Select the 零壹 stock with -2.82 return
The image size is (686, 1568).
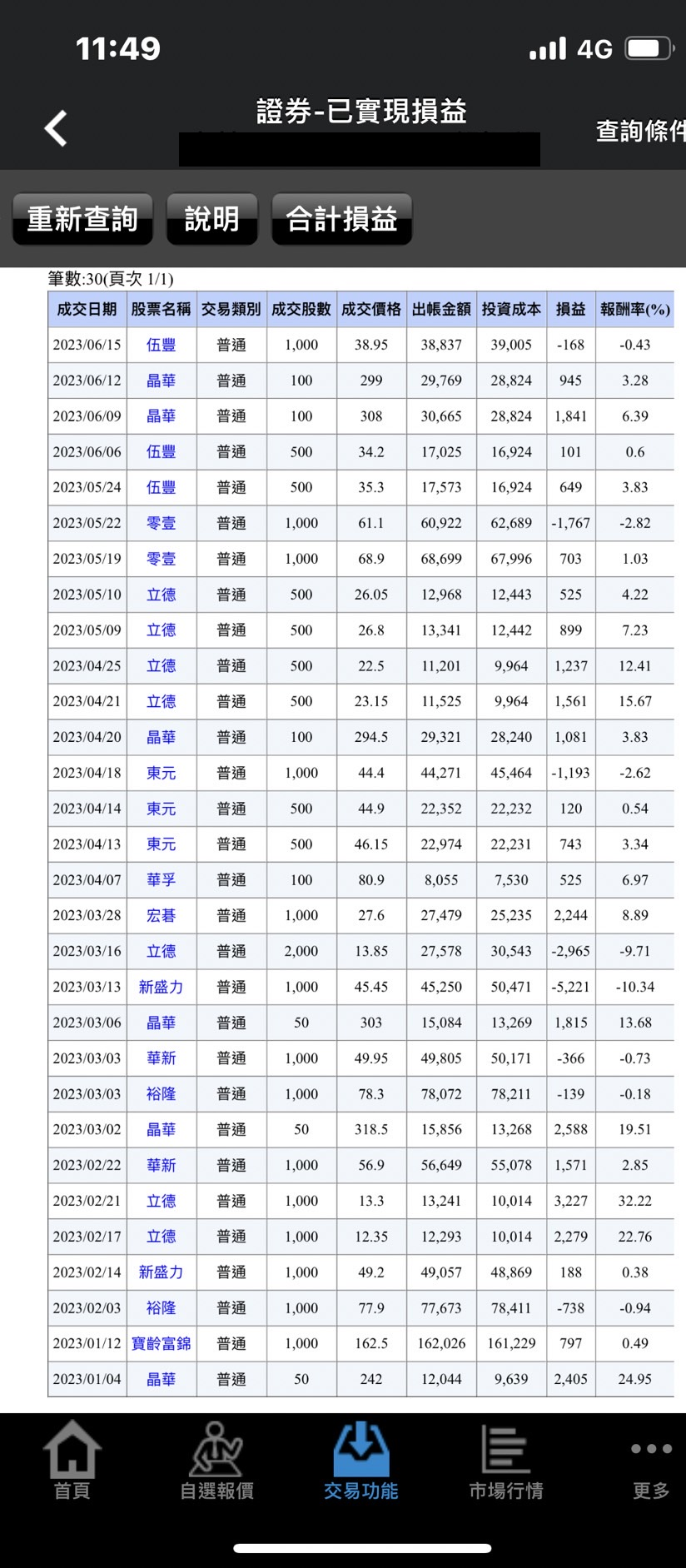[x=161, y=523]
